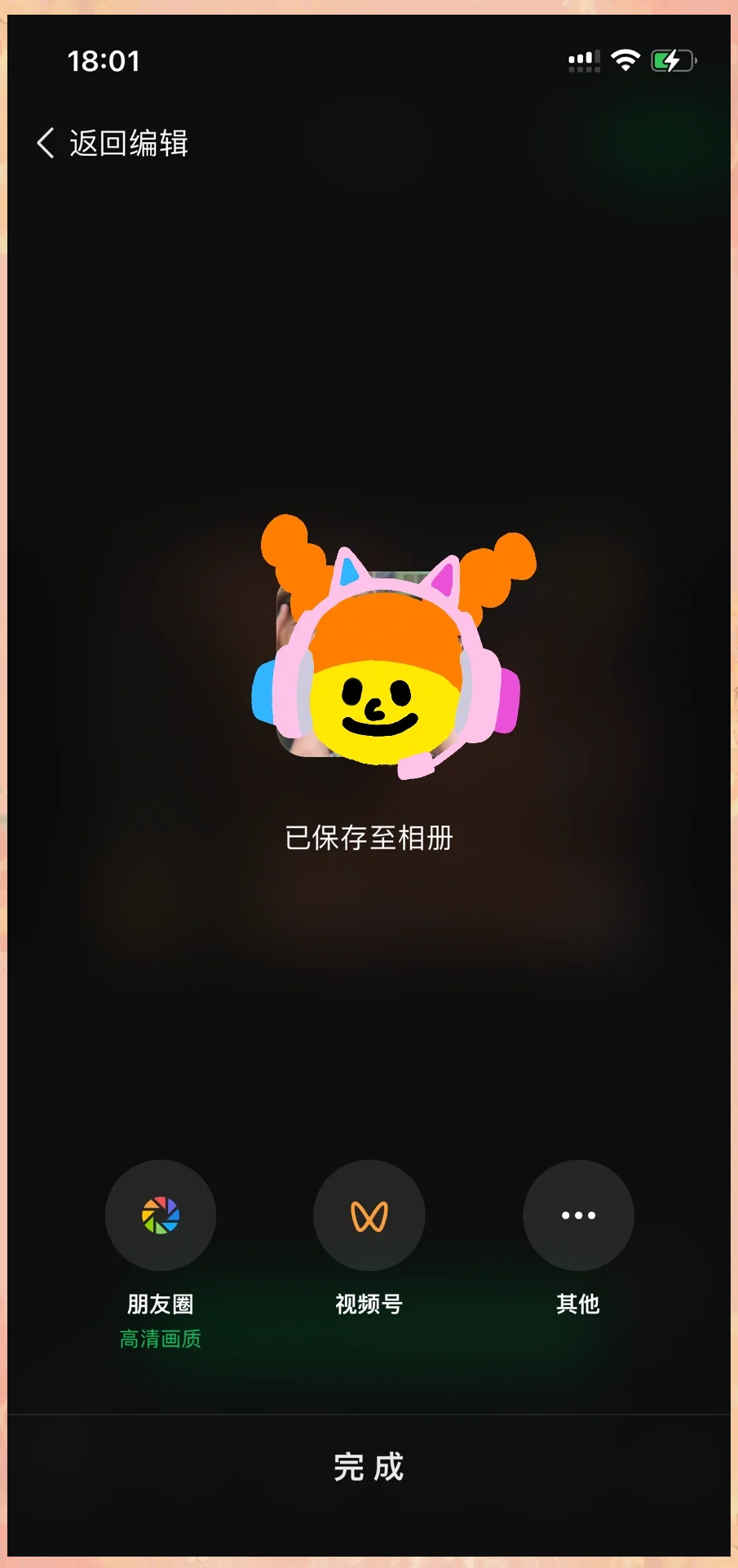This screenshot has height=1568, width=738.
Task: Enable sharing to Moments by tapping 朋友圈
Action: [x=161, y=1303]
